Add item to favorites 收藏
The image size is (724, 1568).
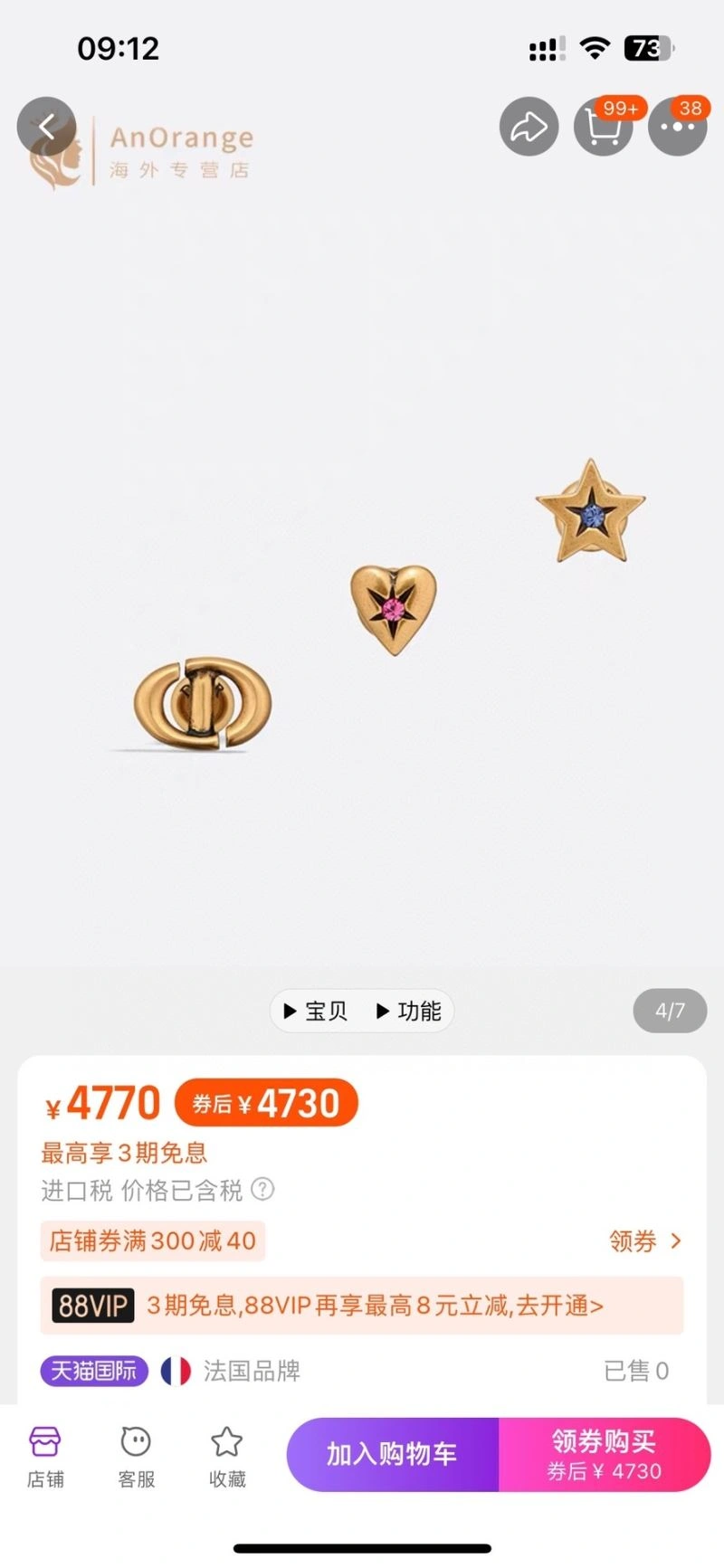click(x=227, y=1456)
